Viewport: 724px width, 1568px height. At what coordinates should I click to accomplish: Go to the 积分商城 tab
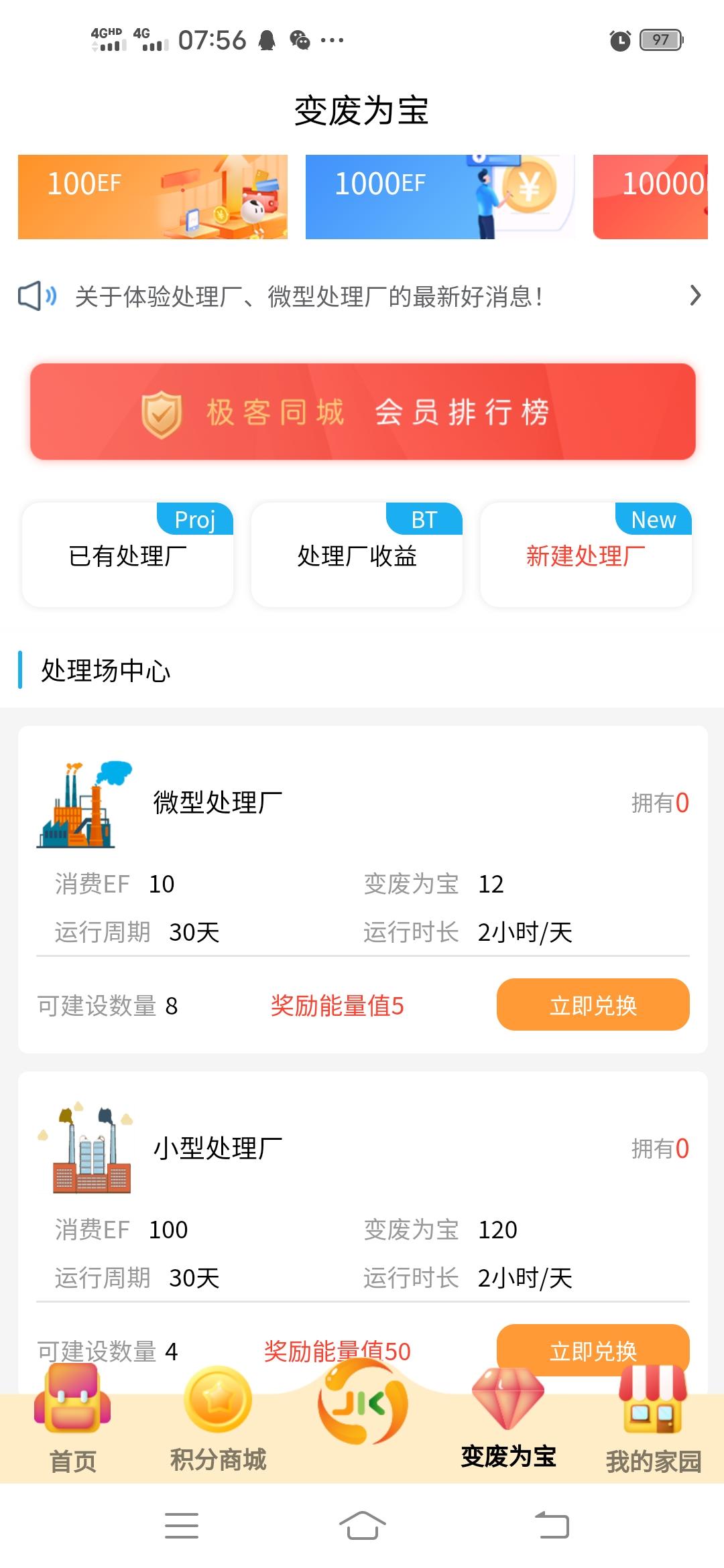pyautogui.click(x=218, y=1421)
